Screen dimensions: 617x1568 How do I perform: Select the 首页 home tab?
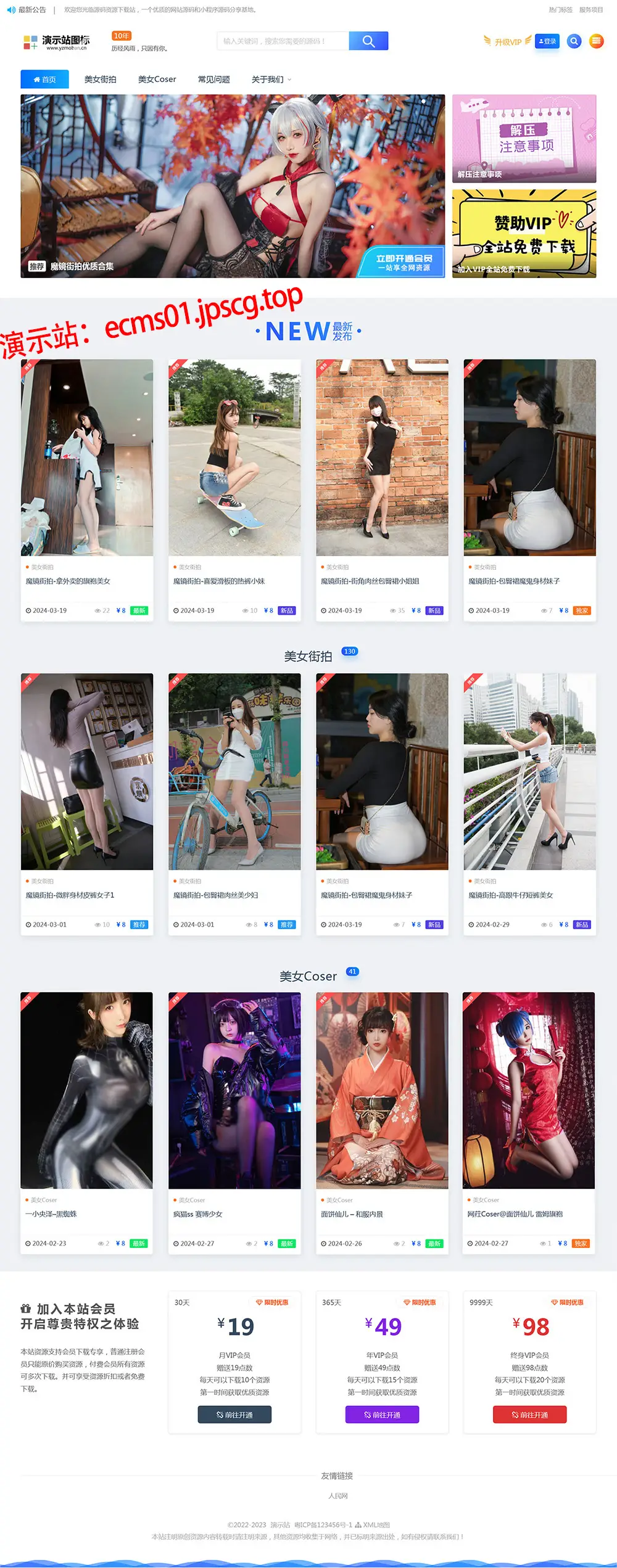tap(44, 79)
